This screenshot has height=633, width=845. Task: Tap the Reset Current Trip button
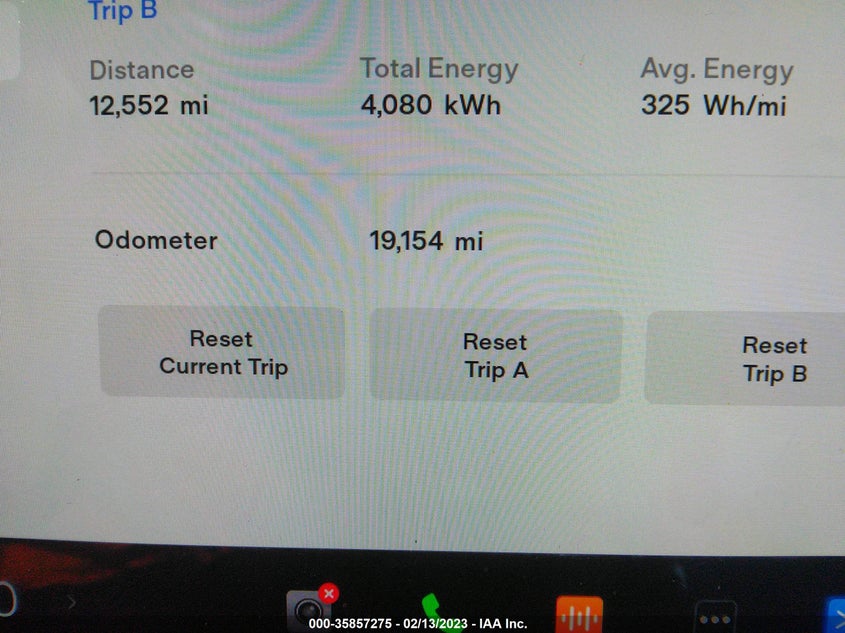click(222, 353)
